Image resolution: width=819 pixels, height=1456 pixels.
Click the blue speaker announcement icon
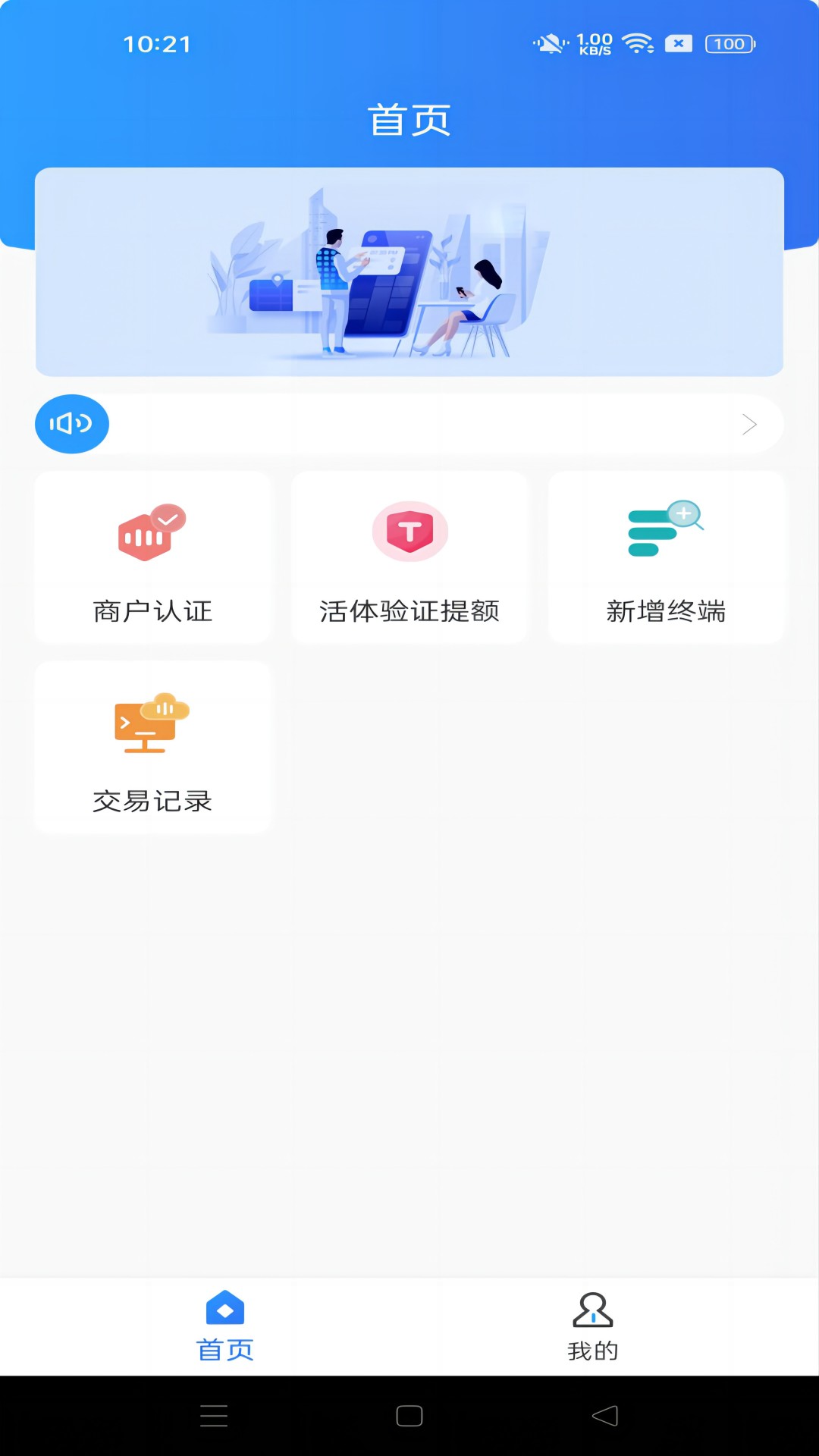[71, 424]
